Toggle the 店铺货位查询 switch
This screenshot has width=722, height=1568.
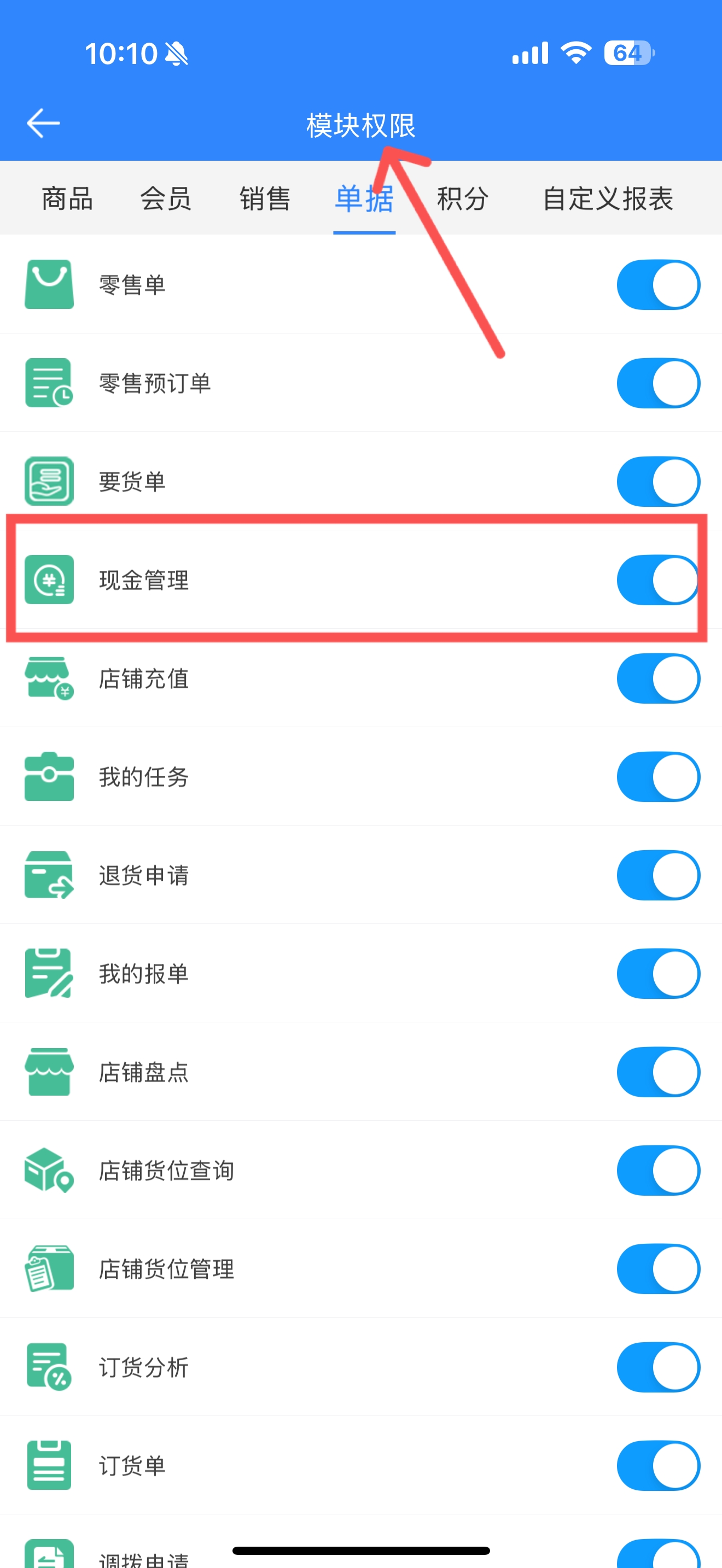[x=658, y=1171]
